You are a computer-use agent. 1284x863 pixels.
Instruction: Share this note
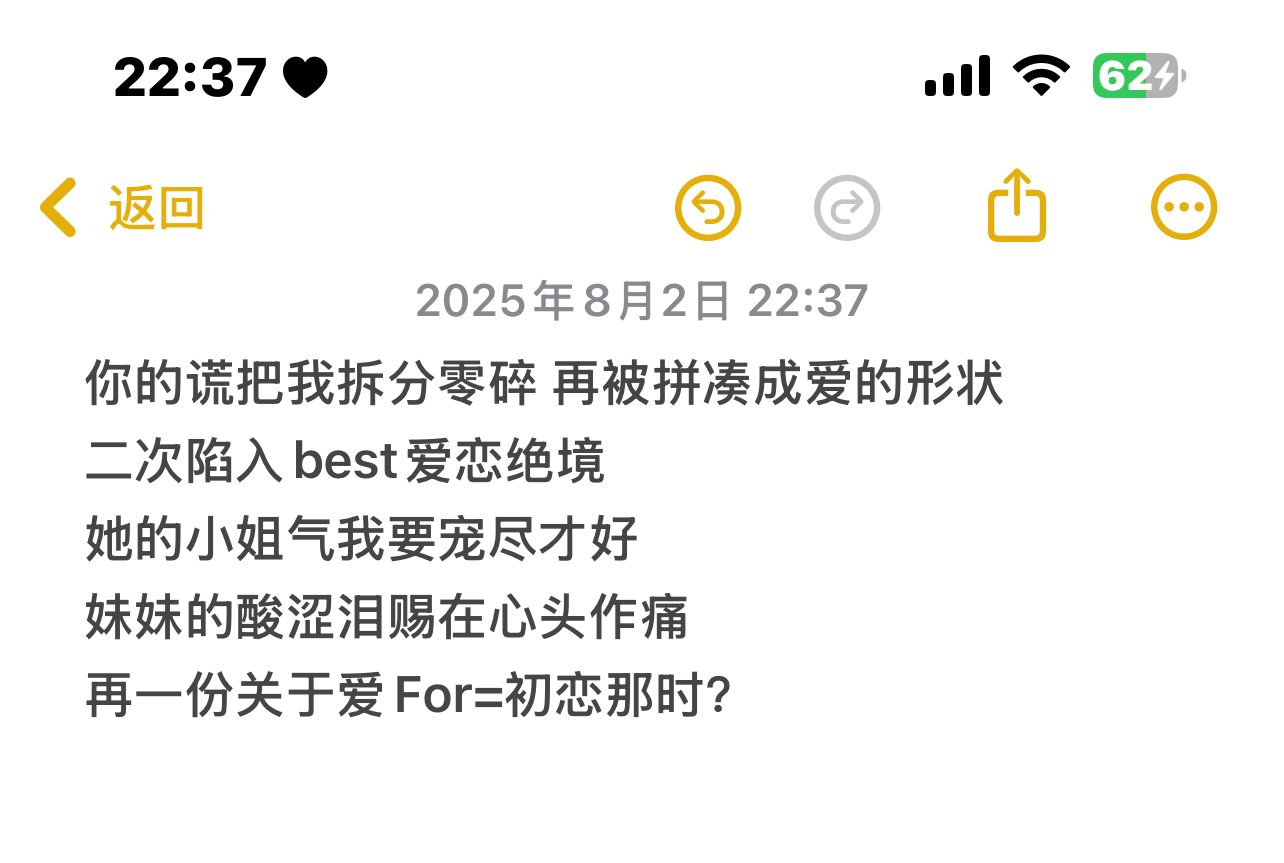click(1017, 206)
